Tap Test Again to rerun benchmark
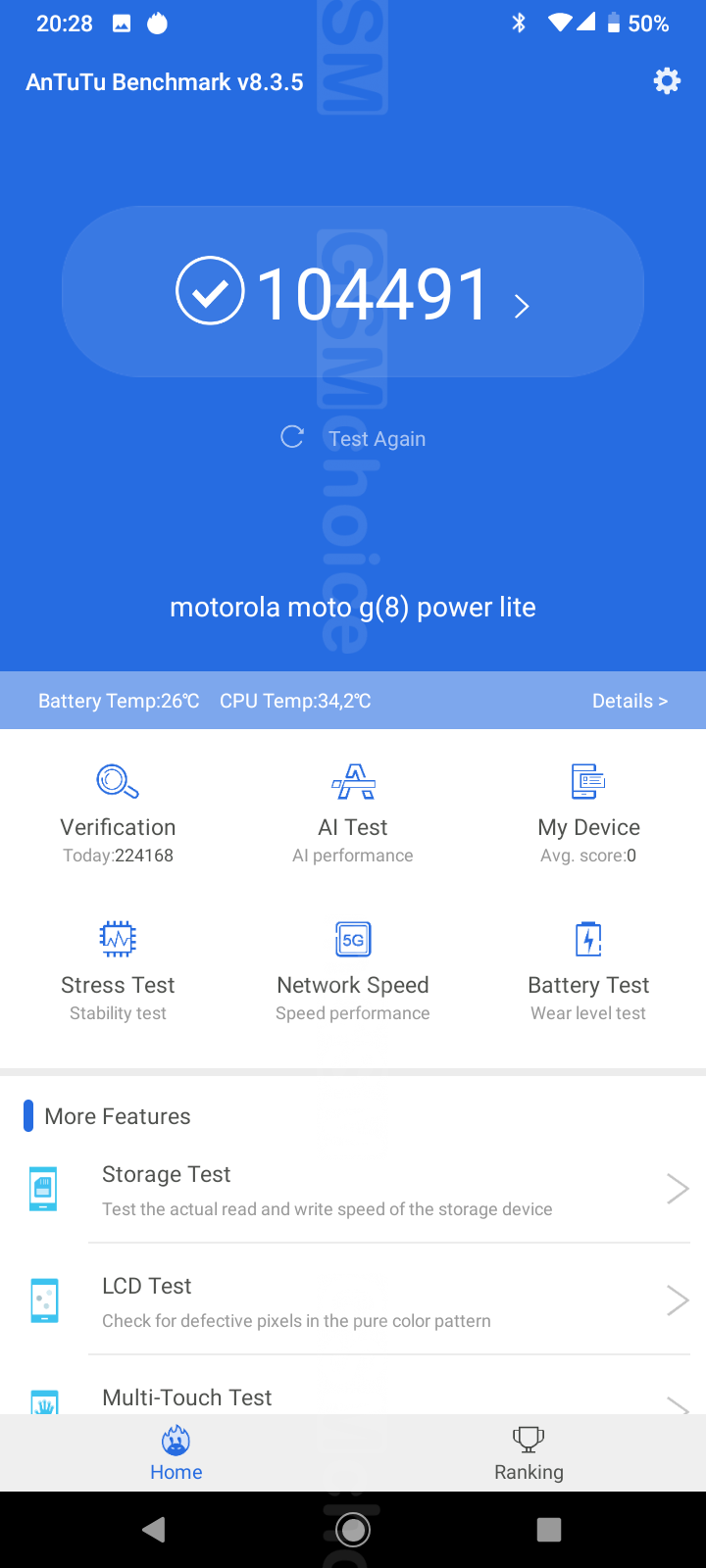This screenshot has height=1568, width=706. click(355, 438)
